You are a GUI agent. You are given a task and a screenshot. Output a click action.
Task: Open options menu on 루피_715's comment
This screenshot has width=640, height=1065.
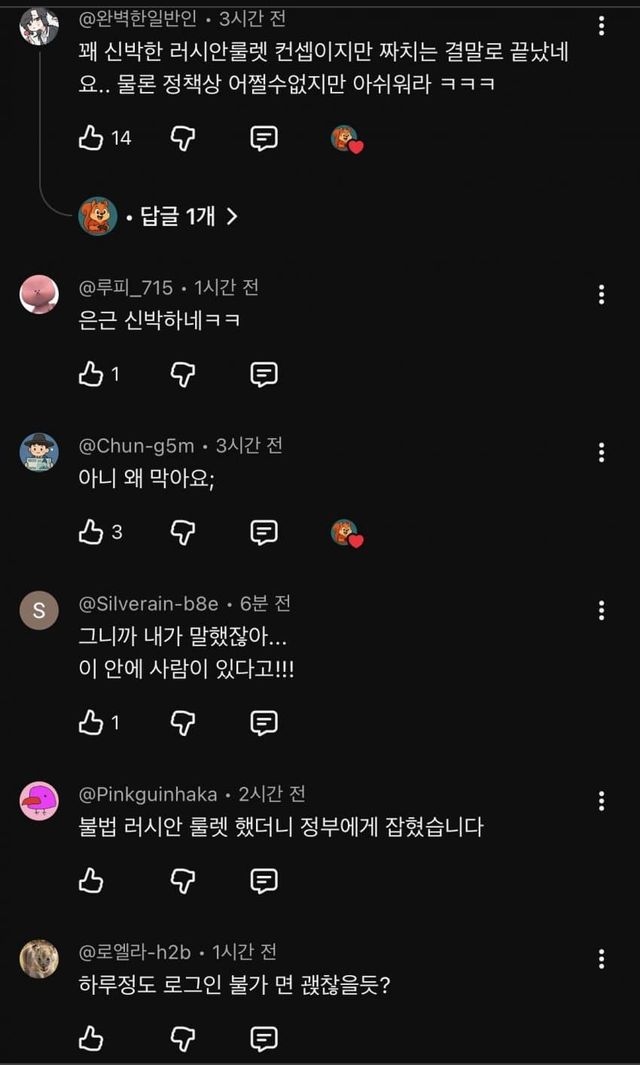601,294
